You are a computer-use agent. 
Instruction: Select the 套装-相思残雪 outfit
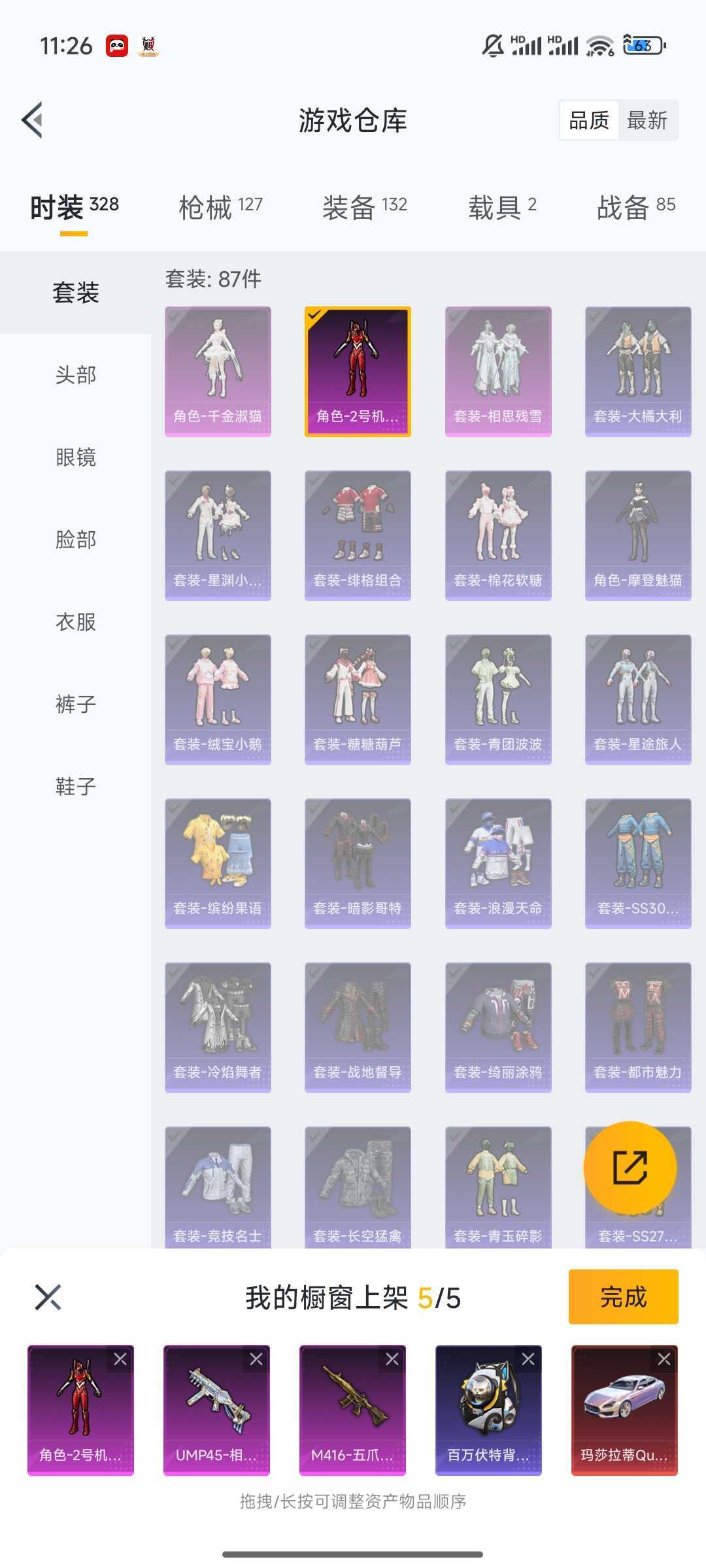(498, 371)
